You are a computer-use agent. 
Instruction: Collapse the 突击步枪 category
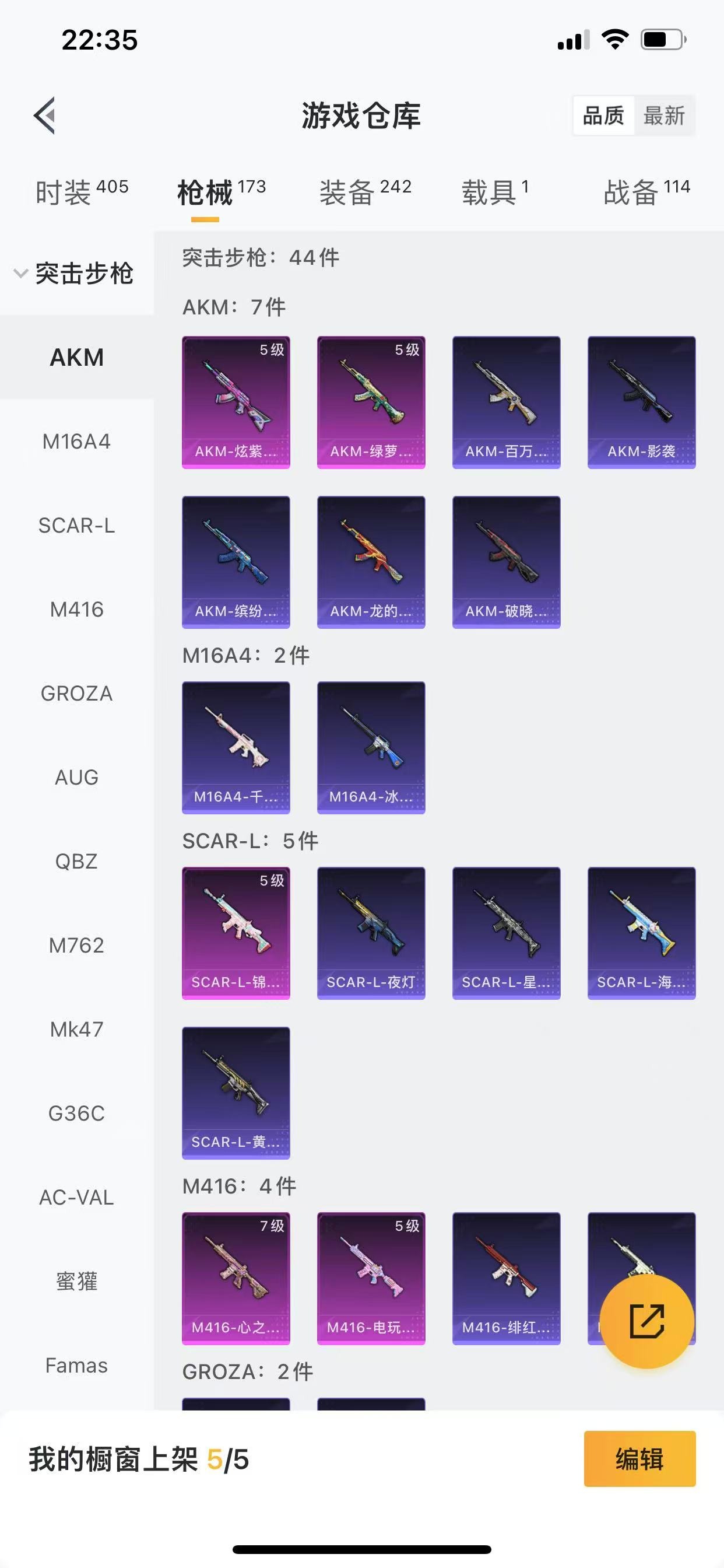74,274
